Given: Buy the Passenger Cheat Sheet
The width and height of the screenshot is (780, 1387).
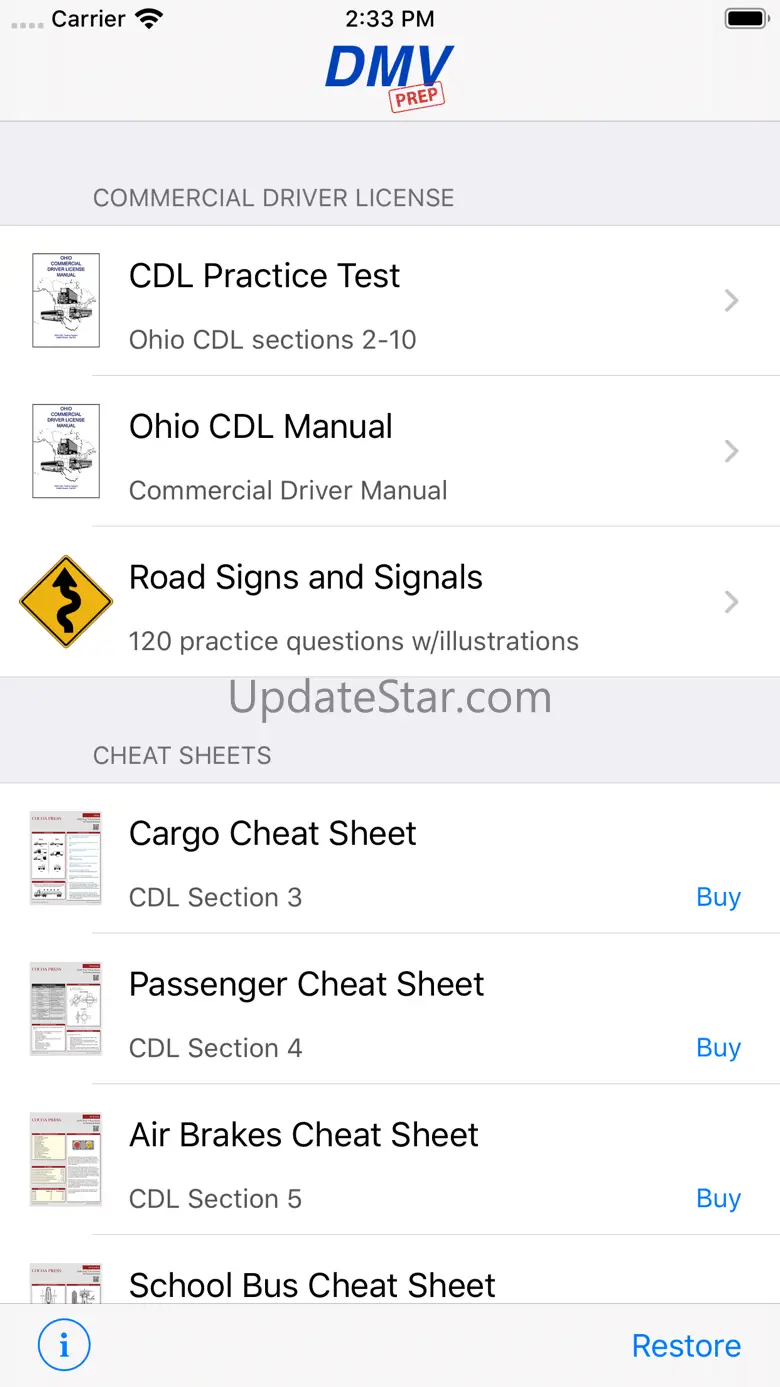Looking at the screenshot, I should pos(718,1048).
